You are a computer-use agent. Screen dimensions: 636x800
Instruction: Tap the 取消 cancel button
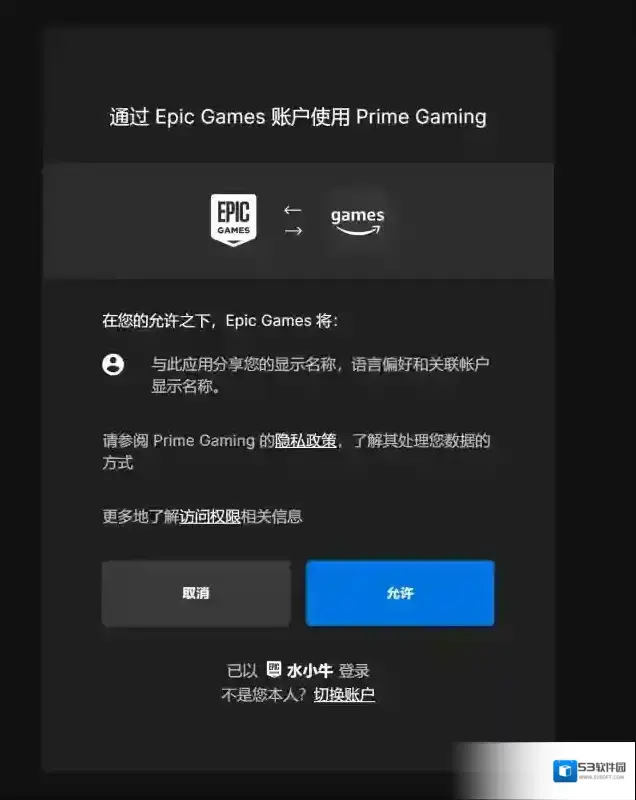pos(196,593)
